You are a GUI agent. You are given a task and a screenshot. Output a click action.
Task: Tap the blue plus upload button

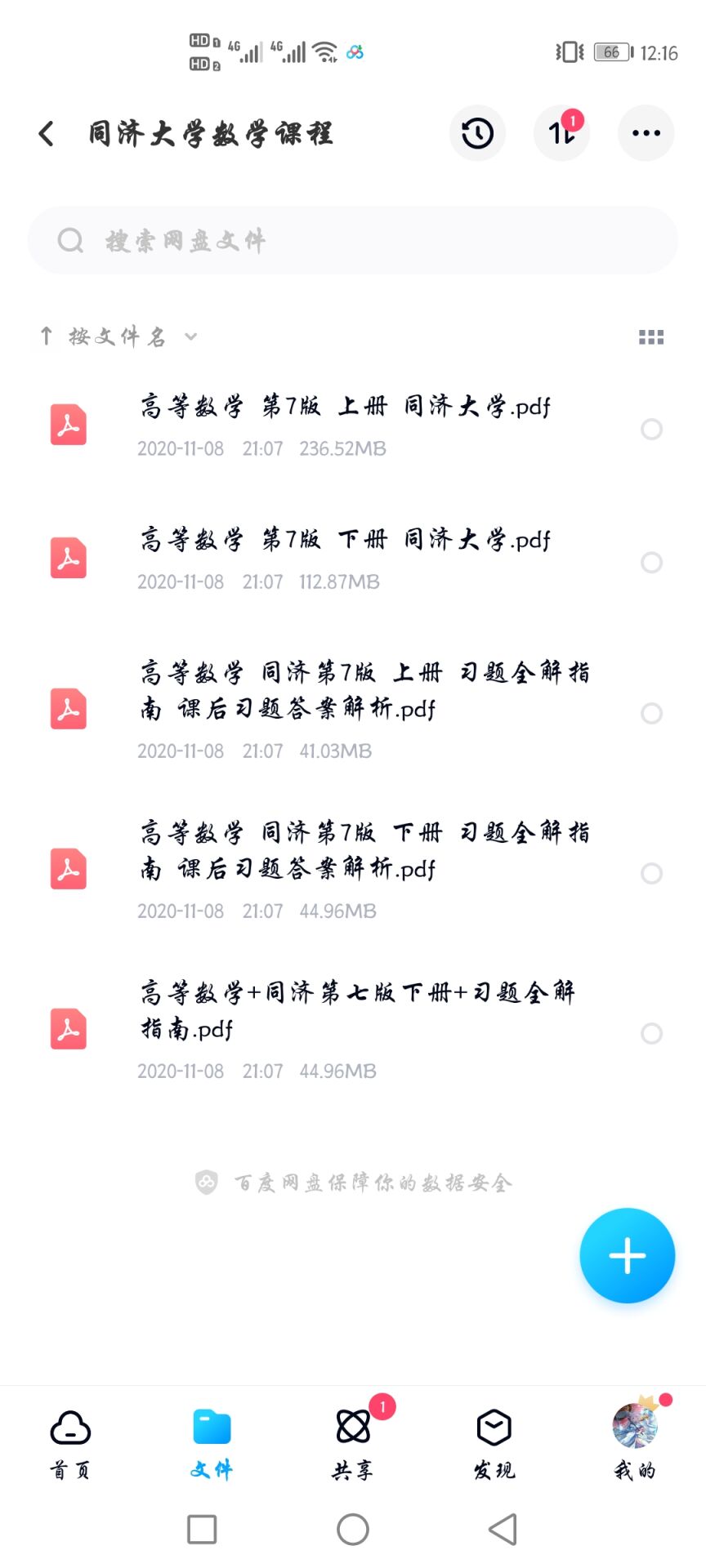click(627, 1255)
